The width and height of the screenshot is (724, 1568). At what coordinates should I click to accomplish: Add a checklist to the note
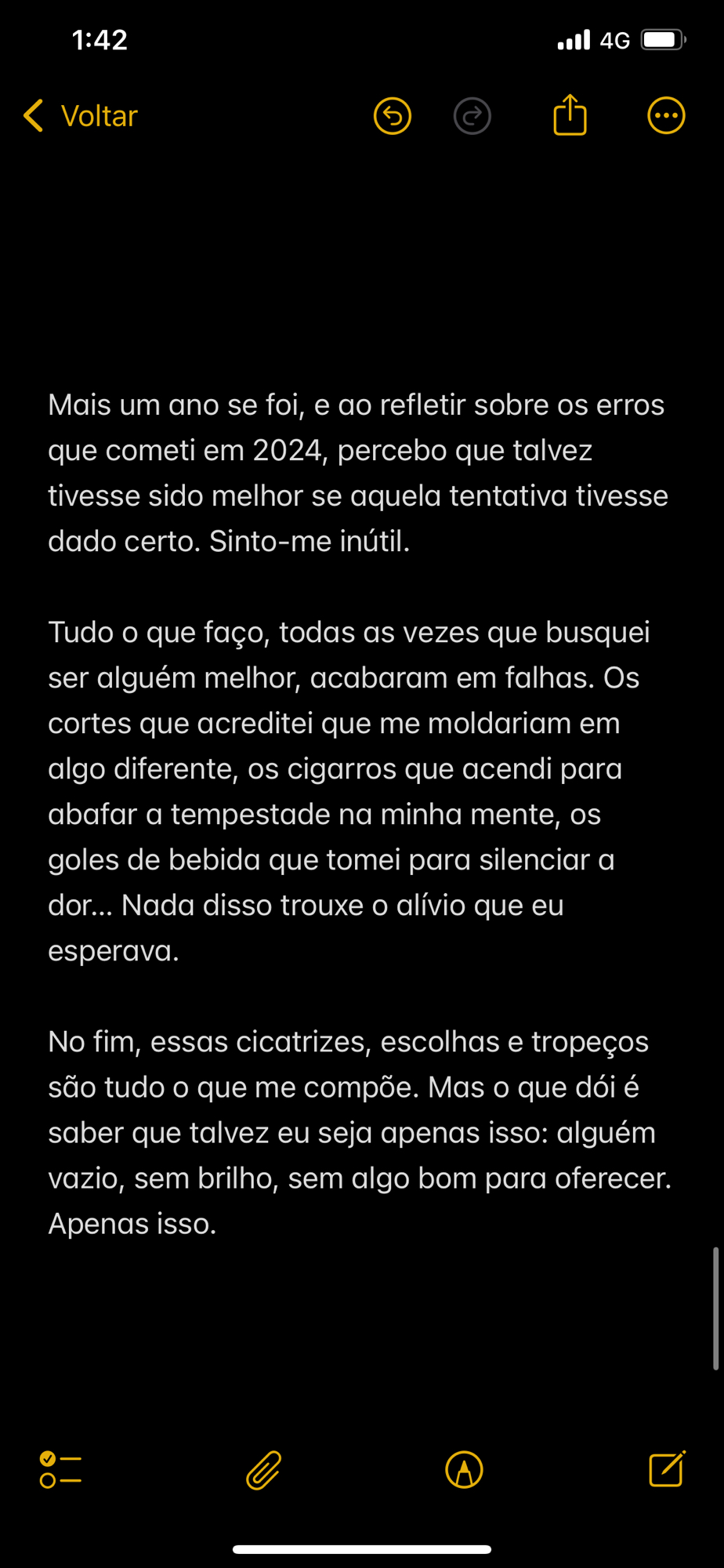tap(60, 1469)
